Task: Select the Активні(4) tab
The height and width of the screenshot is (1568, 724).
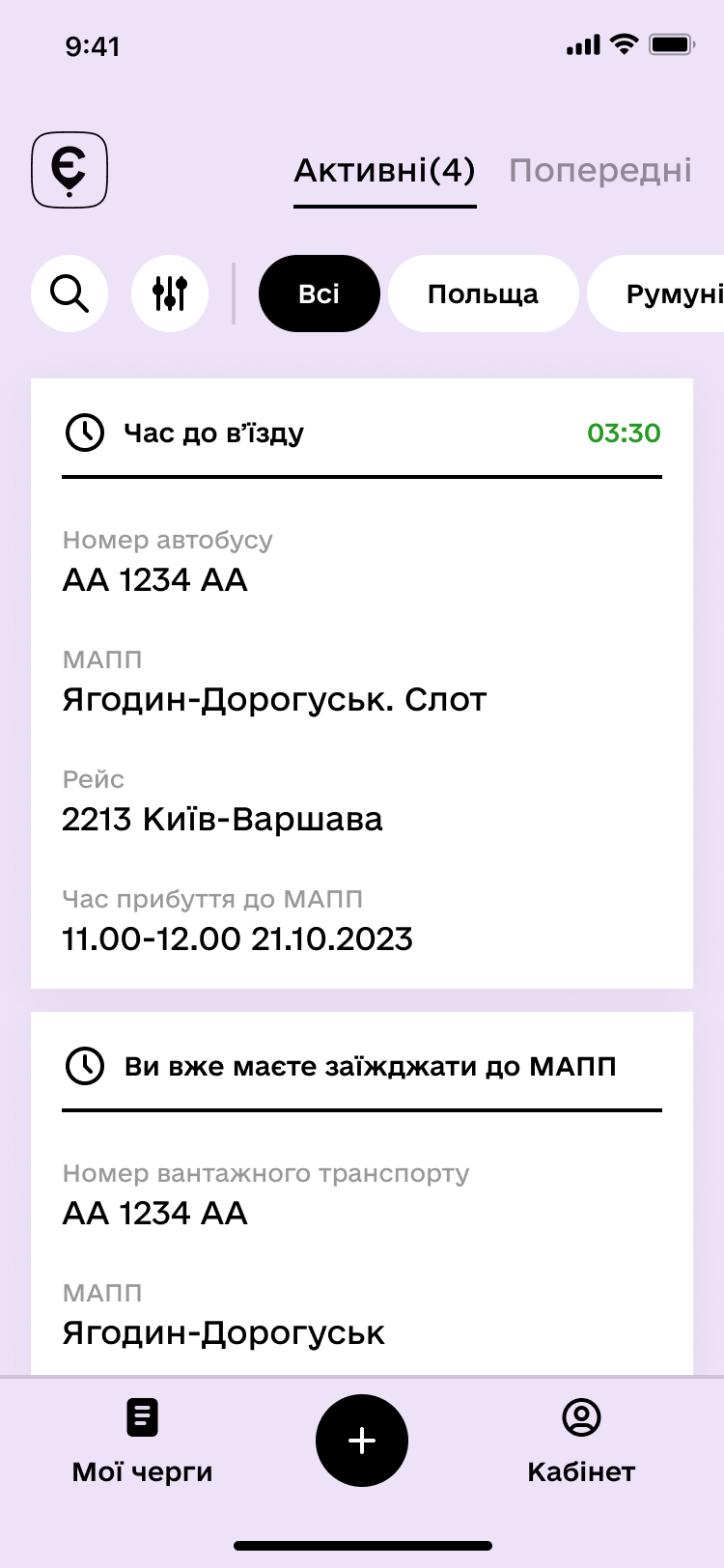Action: (384, 171)
